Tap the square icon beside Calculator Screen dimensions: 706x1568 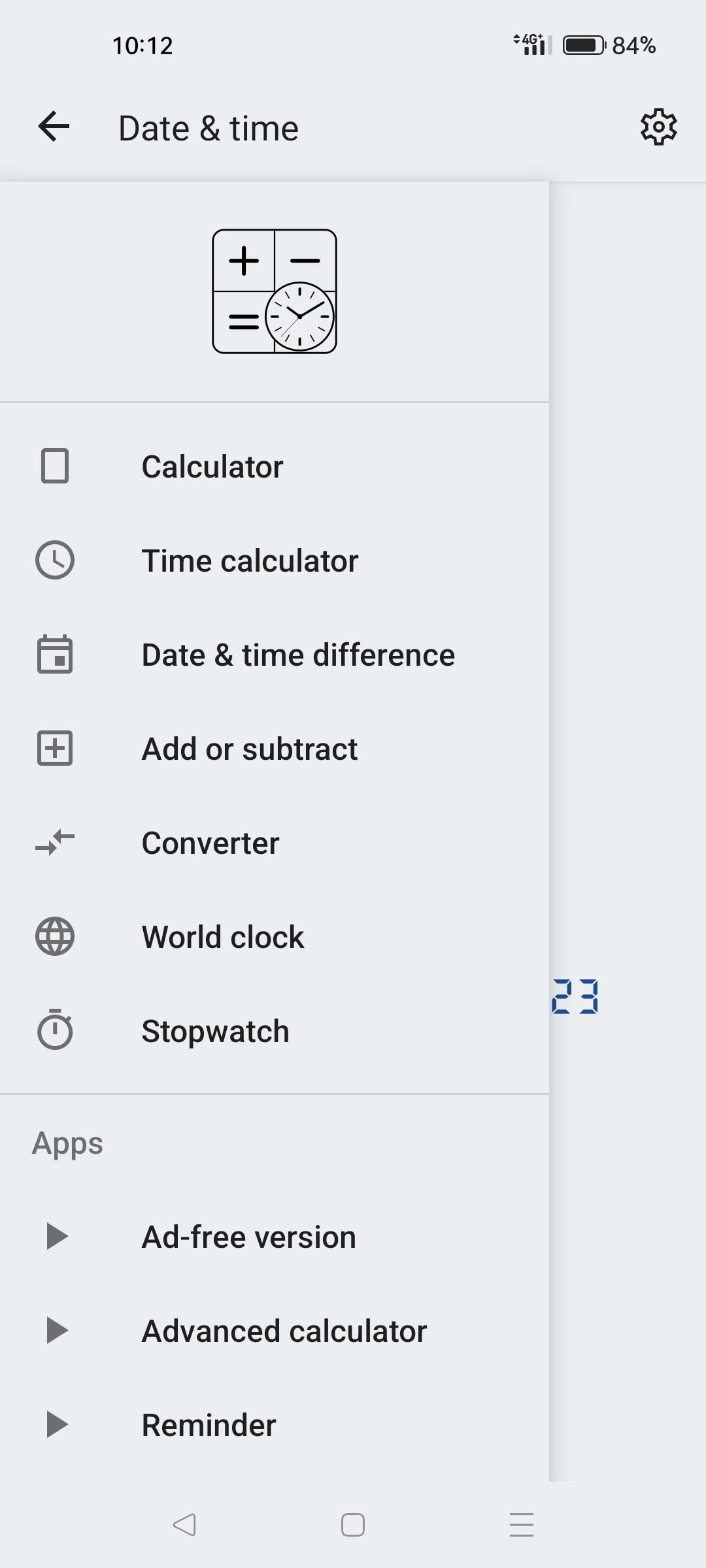54,465
